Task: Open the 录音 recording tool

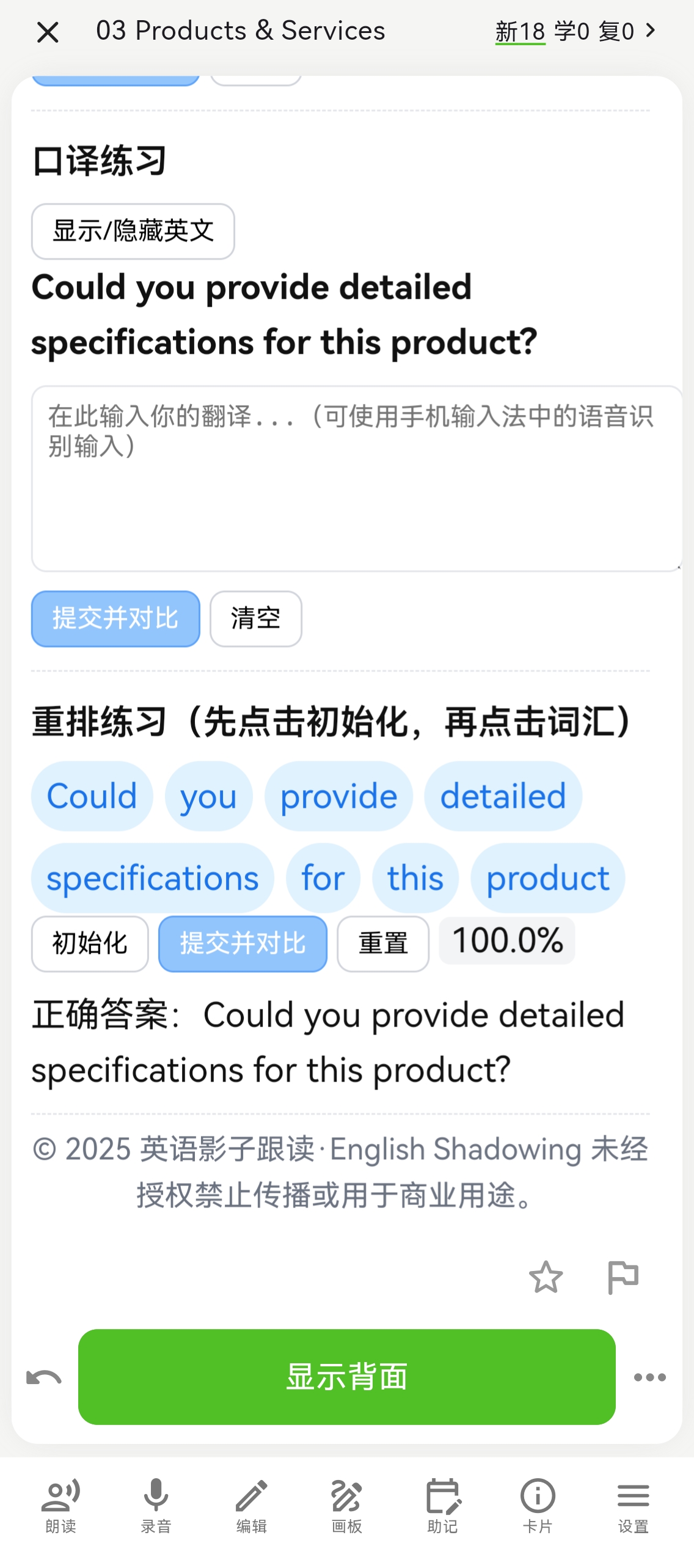Action: click(156, 1505)
